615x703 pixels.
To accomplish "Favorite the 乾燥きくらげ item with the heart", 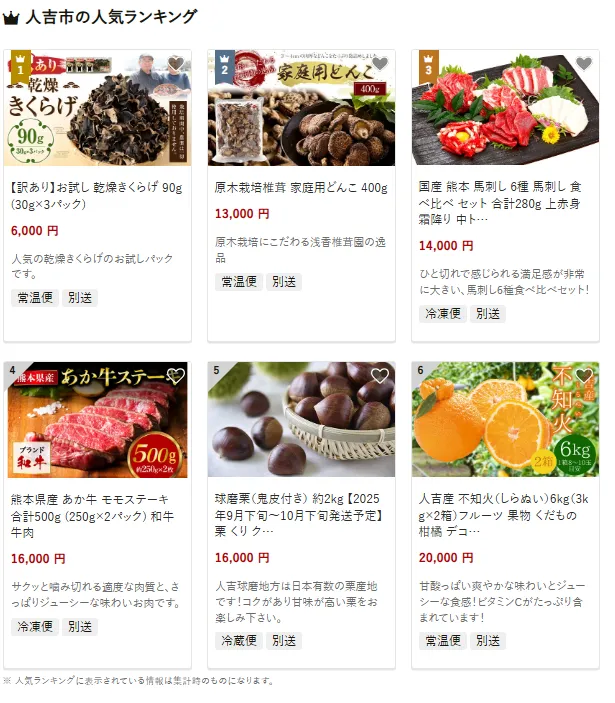I will pos(176,64).
